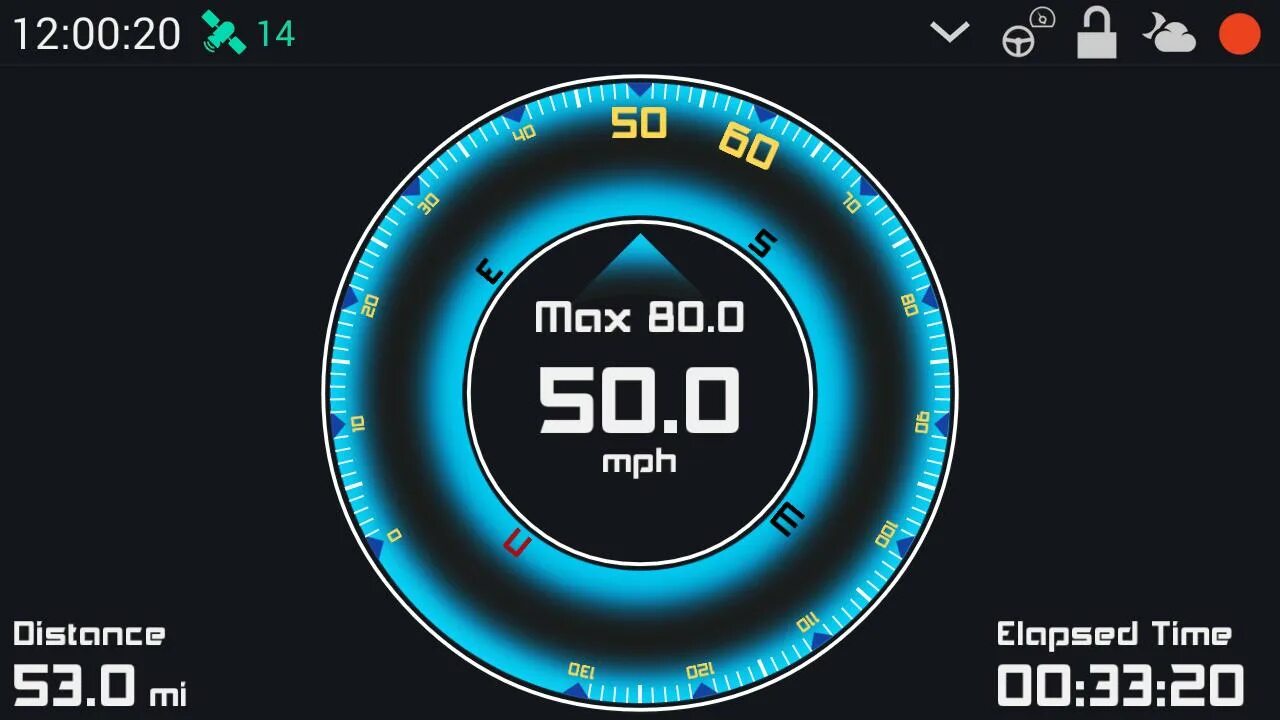Image resolution: width=1280 pixels, height=720 pixels.
Task: Toggle the screen lock padlock
Action: click(1096, 33)
